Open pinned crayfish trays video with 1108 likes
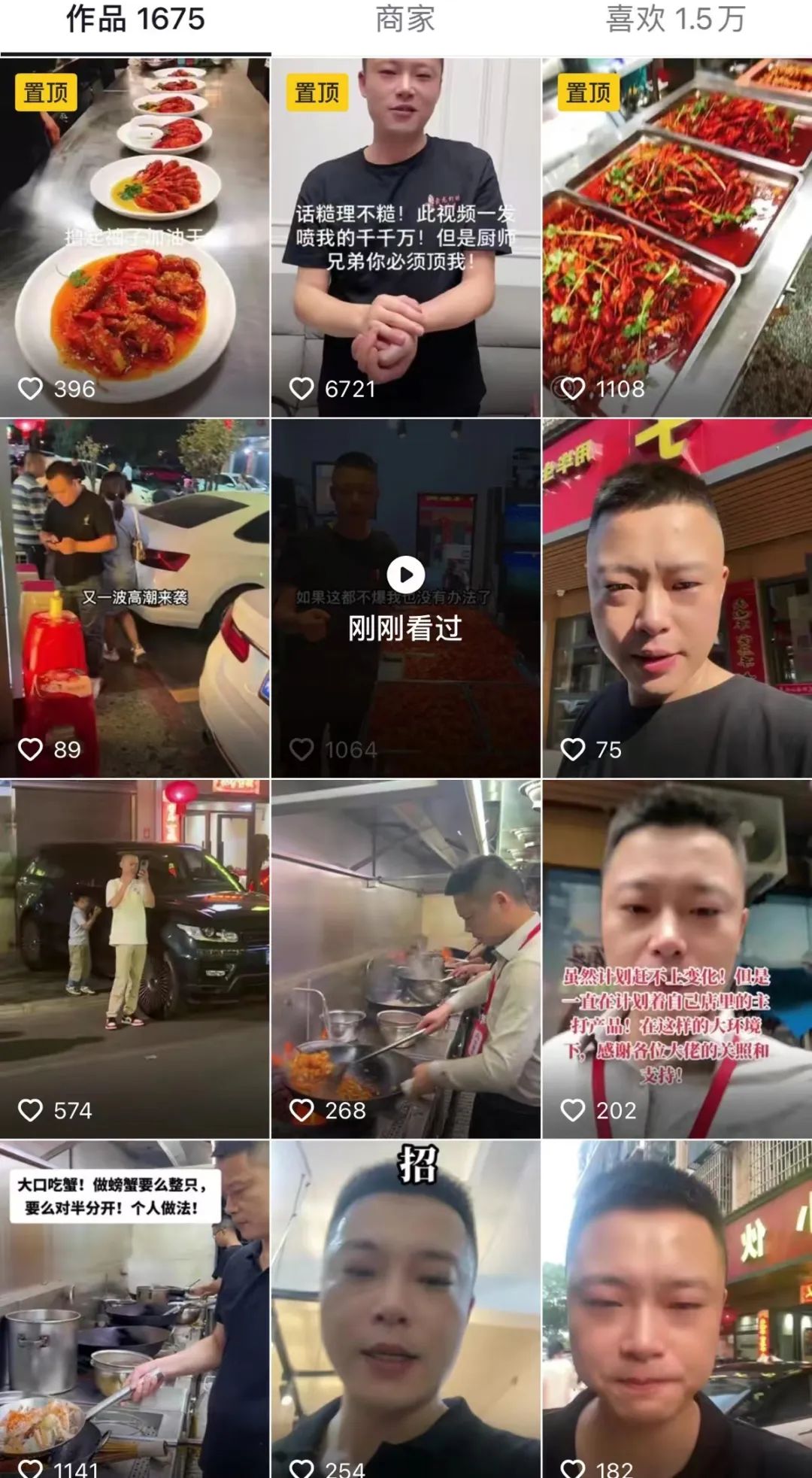The height and width of the screenshot is (1478, 812). point(677,237)
